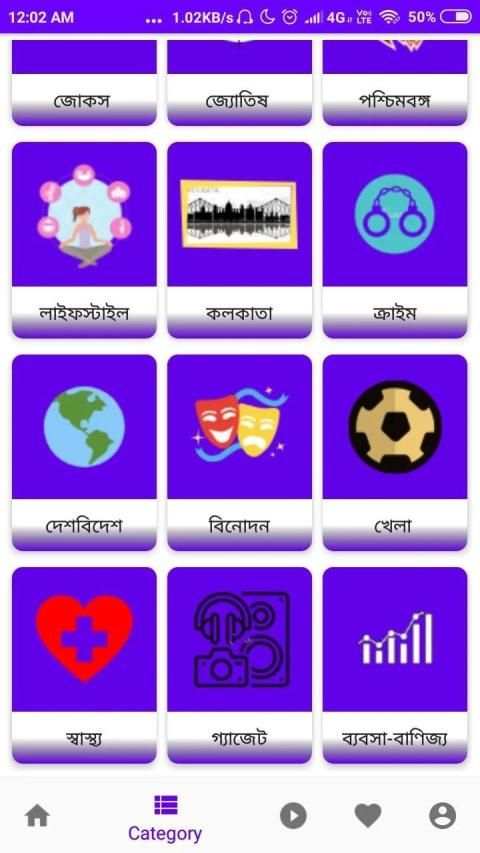Open the গ্যাজেট category tile

[x=239, y=665]
